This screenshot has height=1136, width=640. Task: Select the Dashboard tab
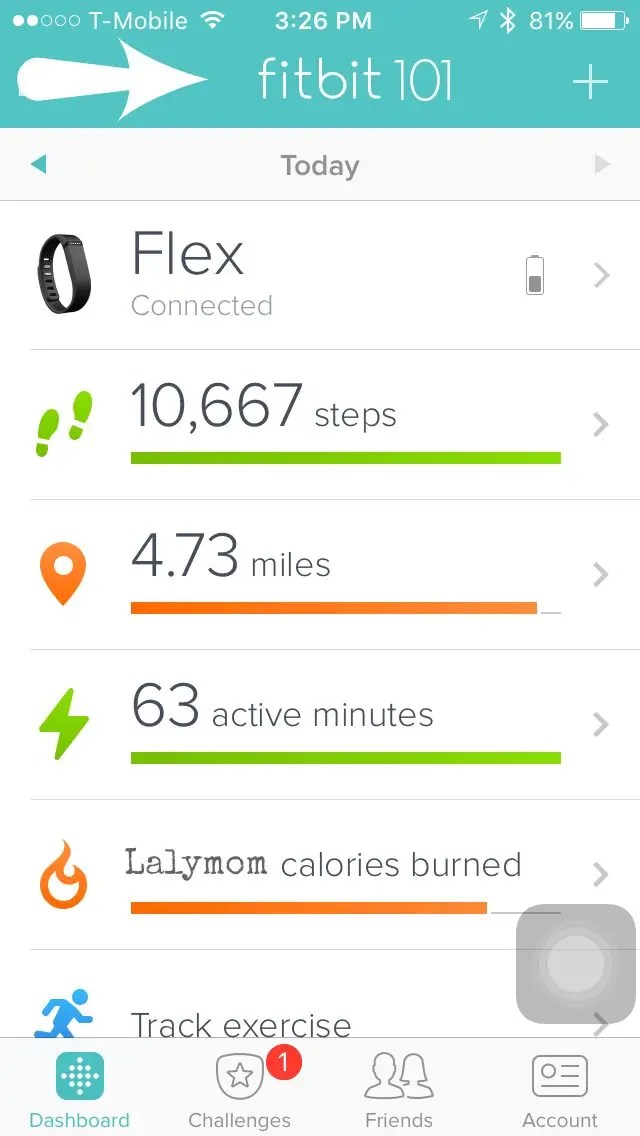[x=80, y=1090]
